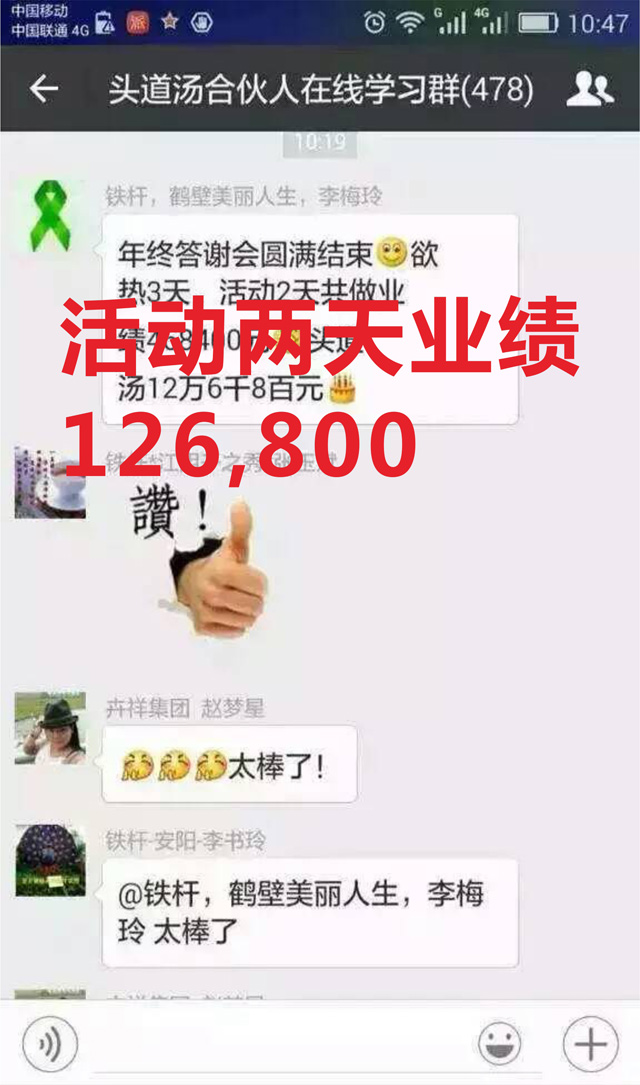Switch to voice message input
640x1085 pixels.
coord(49,1045)
